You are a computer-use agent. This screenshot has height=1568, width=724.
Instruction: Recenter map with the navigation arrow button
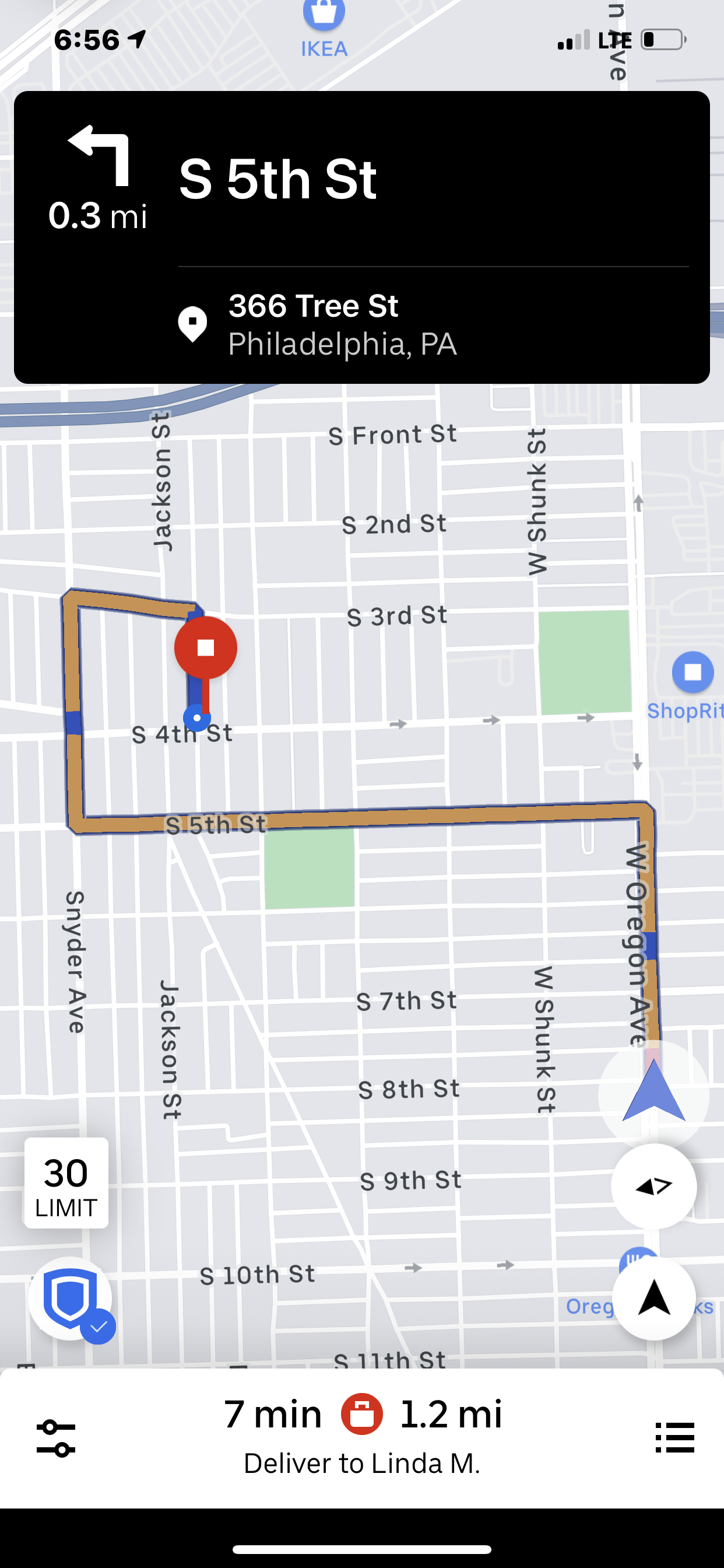[654, 1298]
